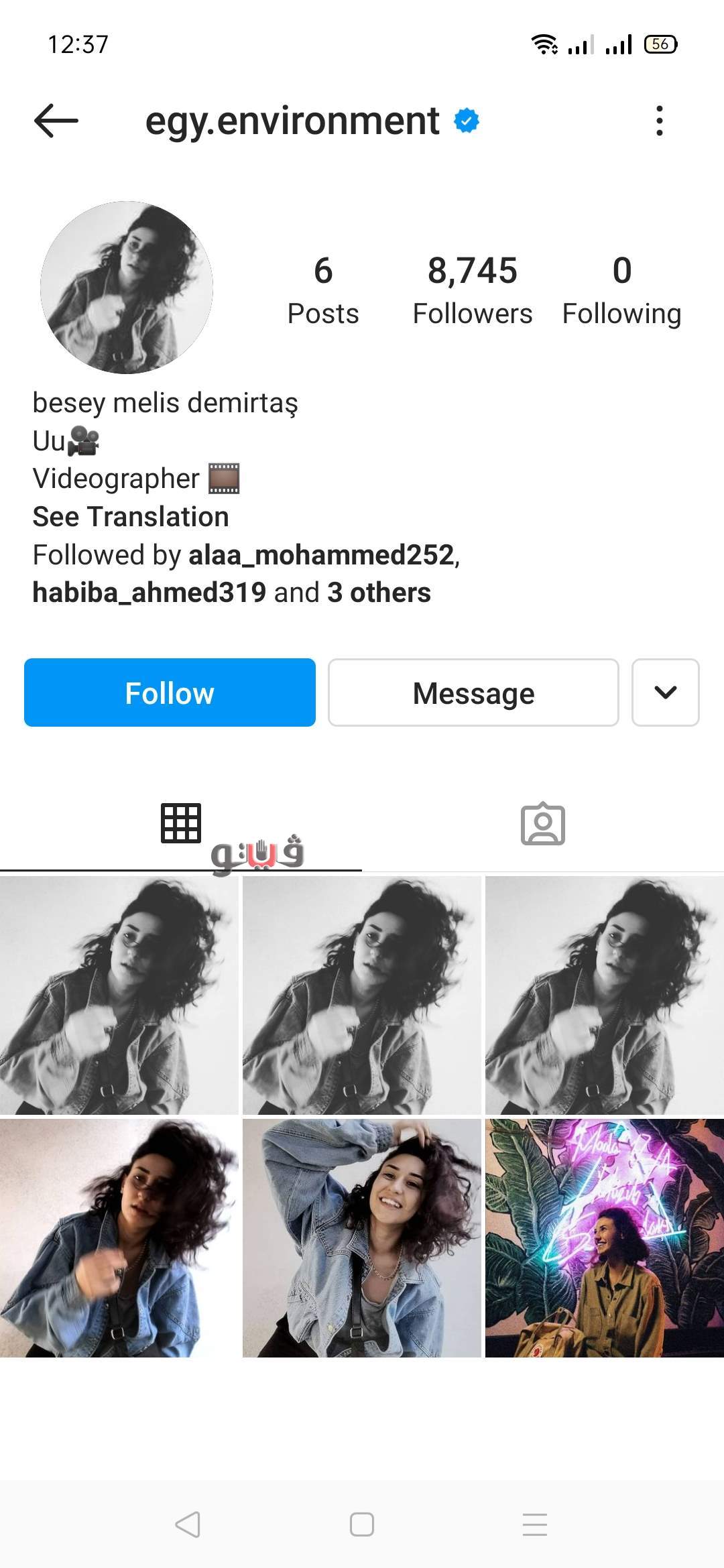Open the profile picture
This screenshot has width=724, height=1568.
coord(127,287)
